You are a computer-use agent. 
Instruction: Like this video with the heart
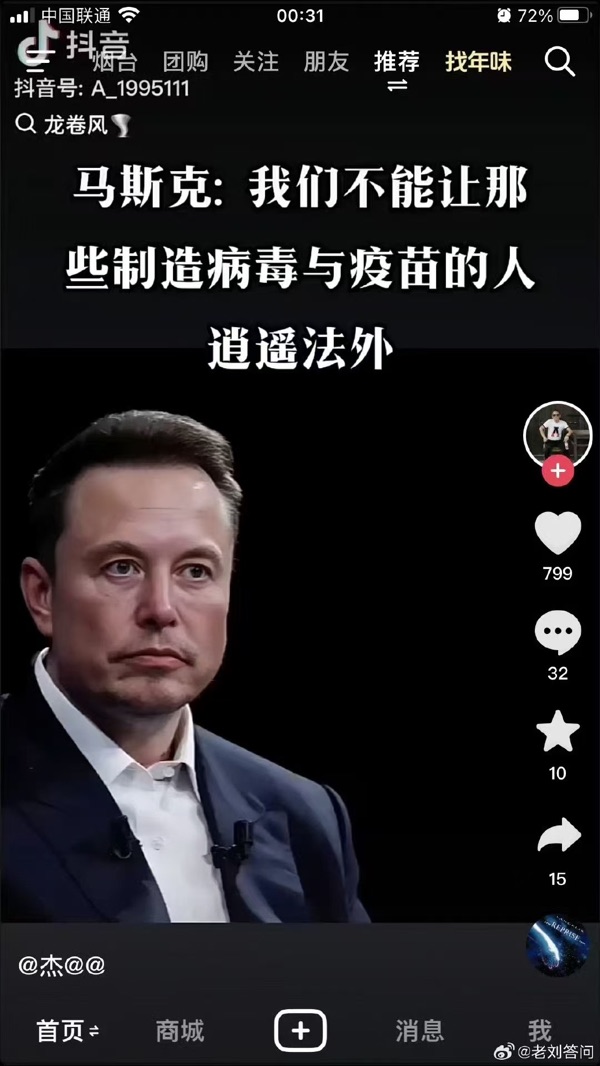point(557,533)
